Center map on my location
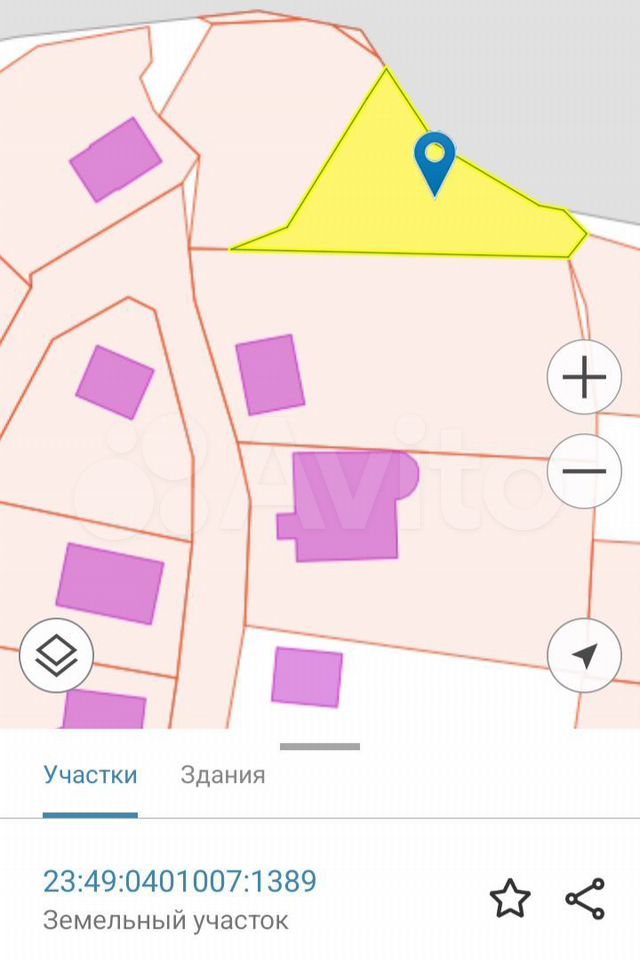 click(x=584, y=656)
